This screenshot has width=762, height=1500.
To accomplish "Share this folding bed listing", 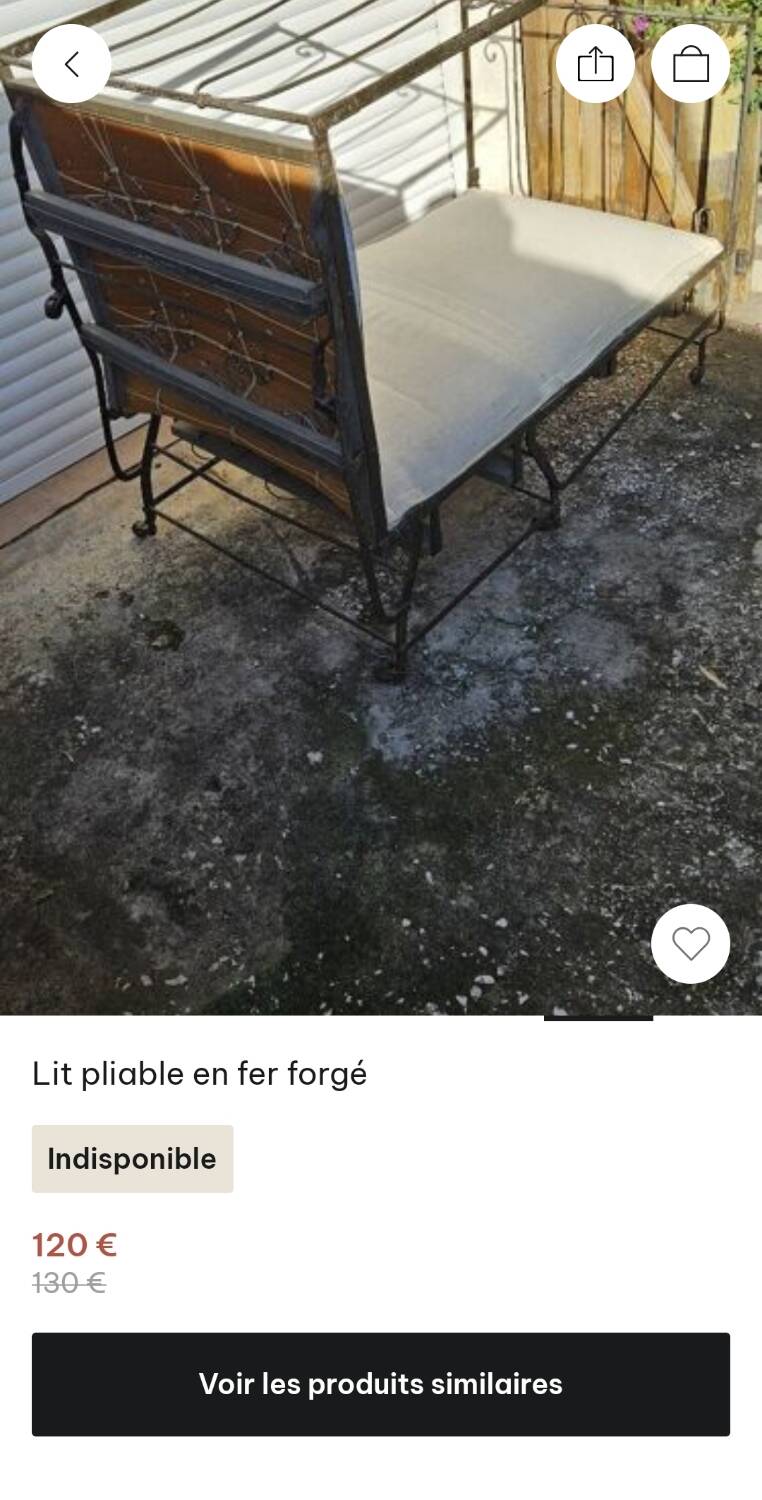I will 595,64.
